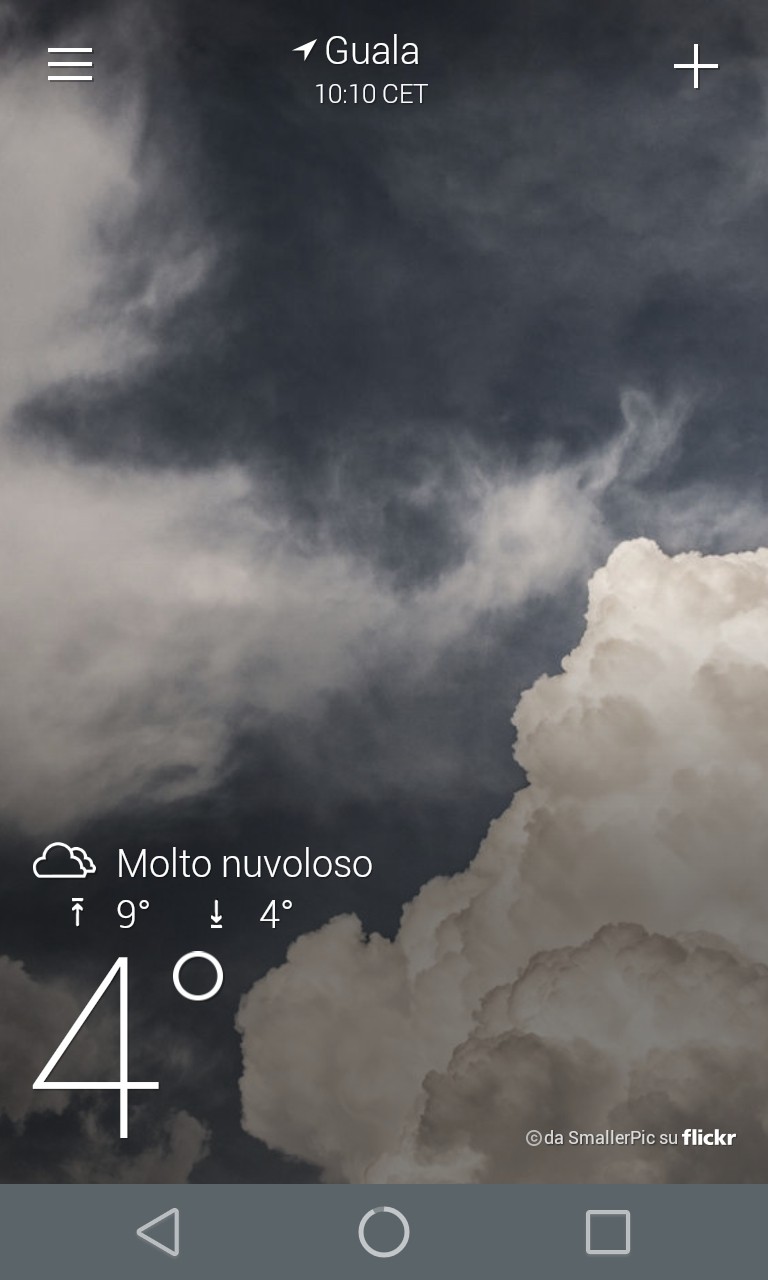This screenshot has height=1280, width=768.
Task: Open recent apps with the square button
Action: [608, 1232]
